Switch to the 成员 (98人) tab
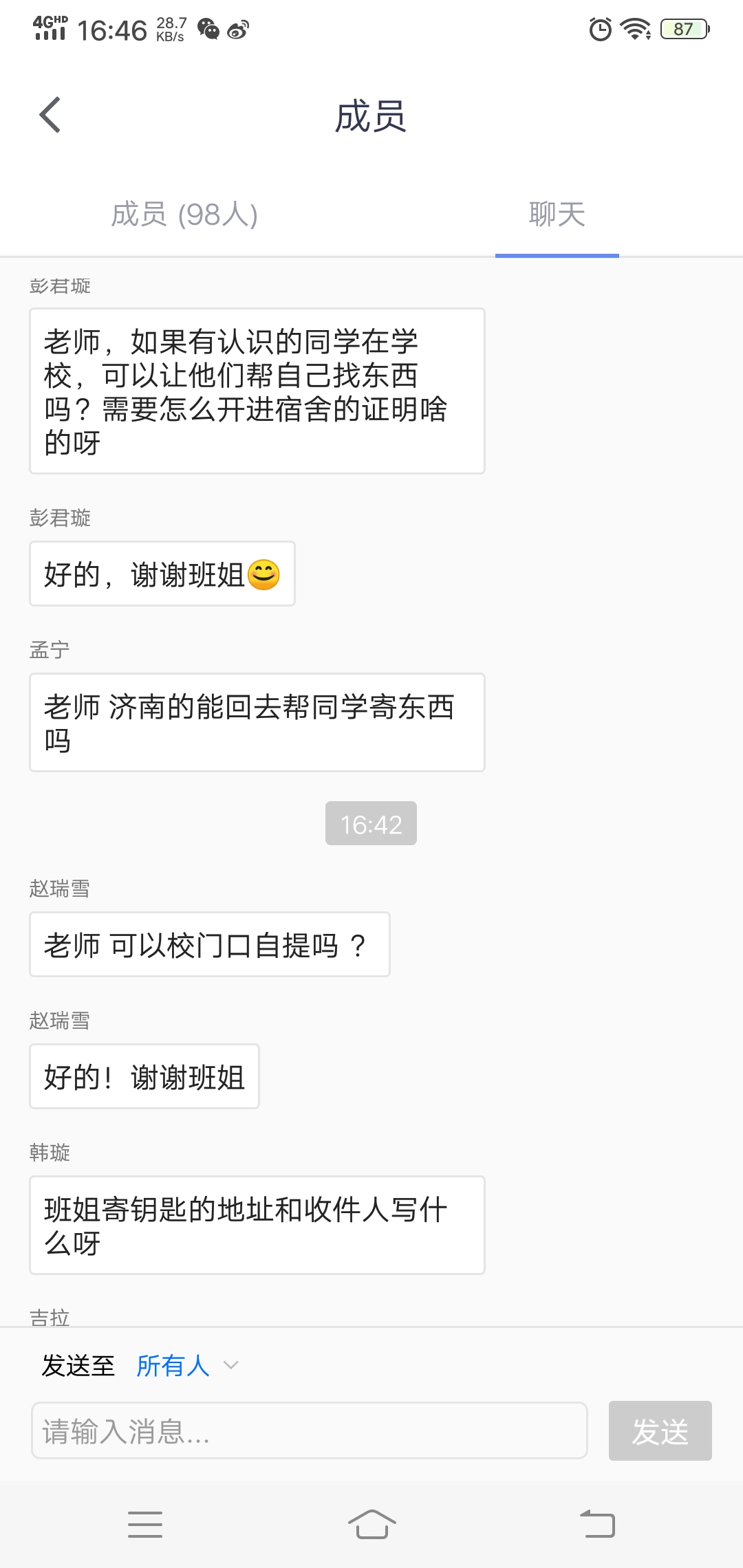The height and width of the screenshot is (1568, 743). [x=184, y=214]
